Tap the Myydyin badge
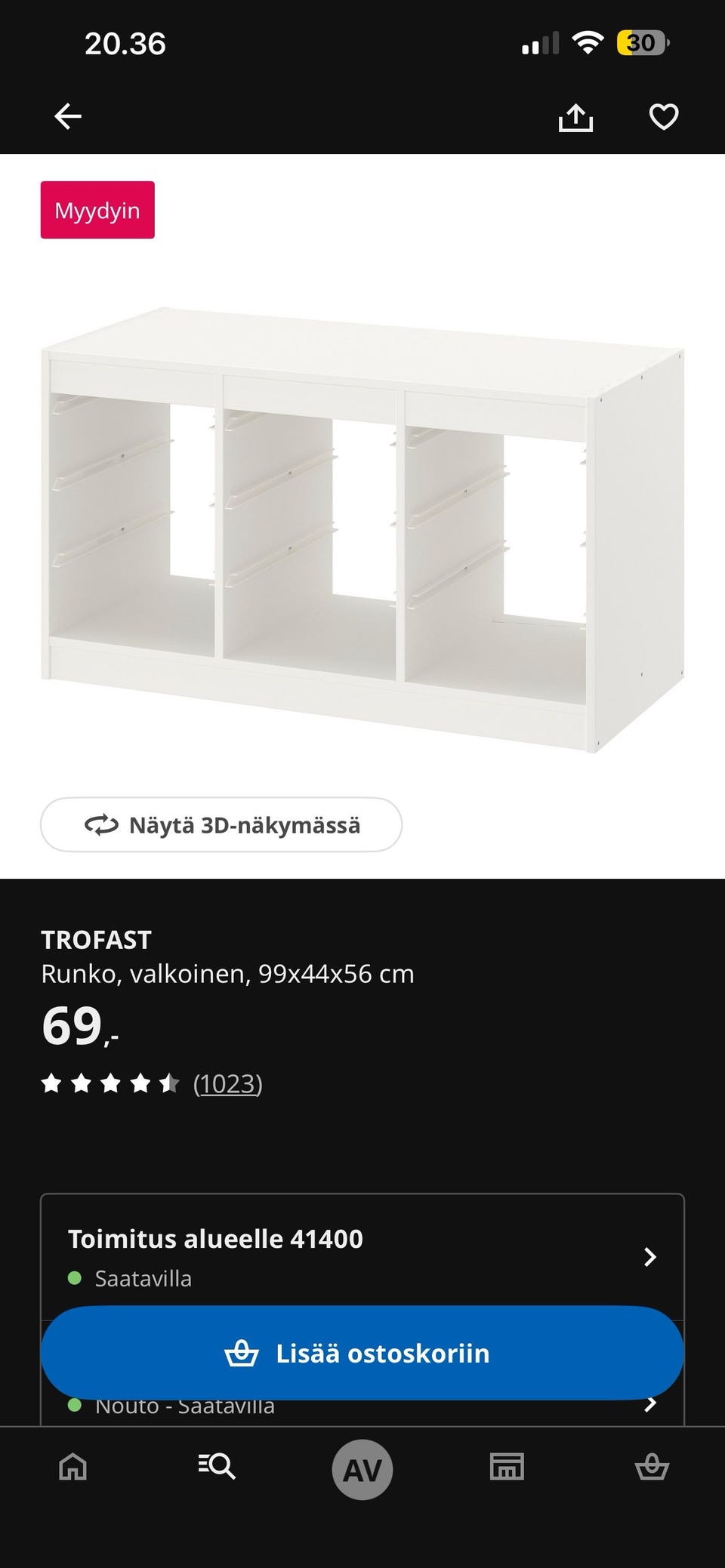The image size is (725, 1568). click(97, 210)
